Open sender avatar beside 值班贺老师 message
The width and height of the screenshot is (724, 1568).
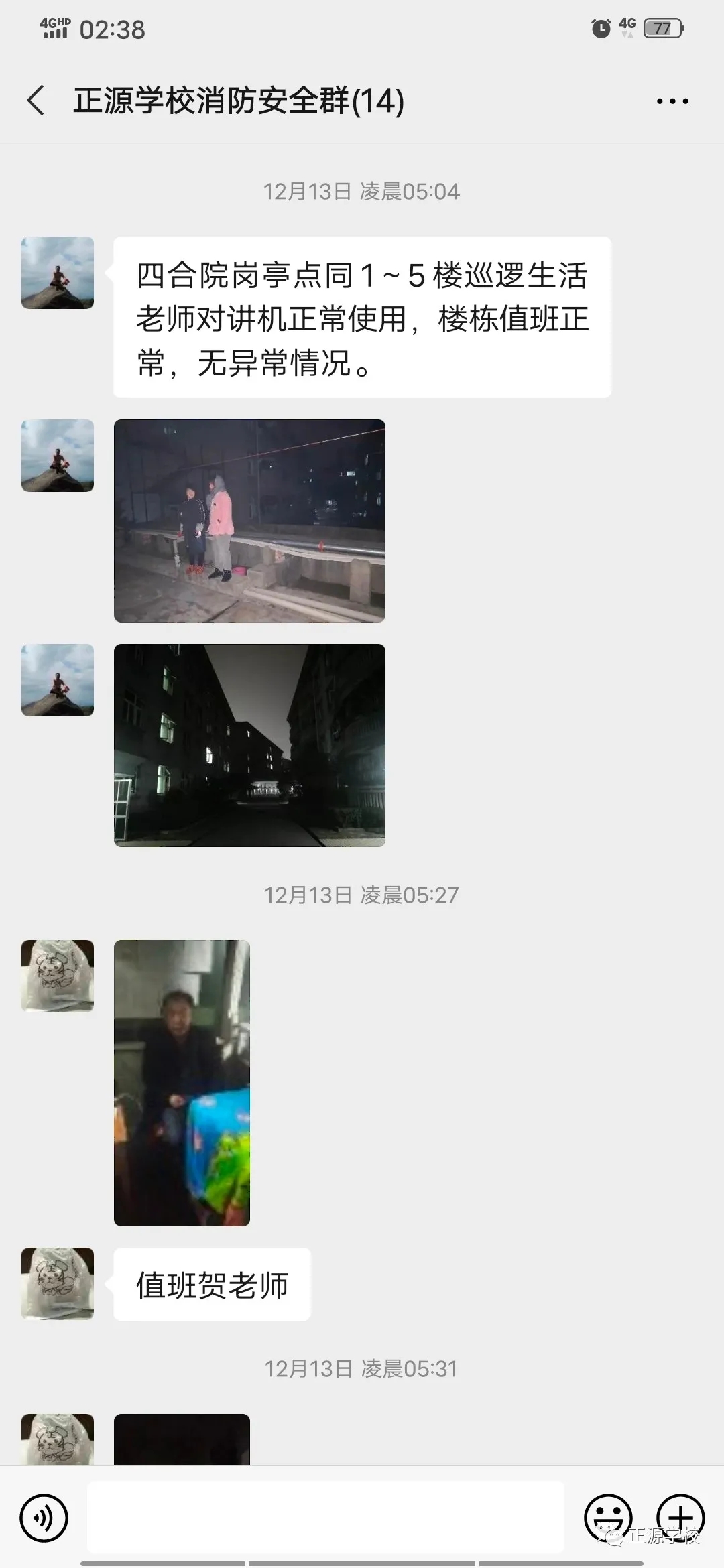pos(58,1284)
